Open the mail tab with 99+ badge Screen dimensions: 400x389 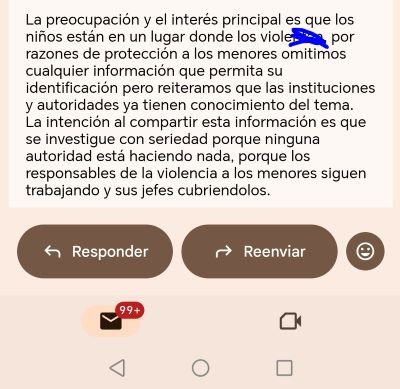[112, 321]
